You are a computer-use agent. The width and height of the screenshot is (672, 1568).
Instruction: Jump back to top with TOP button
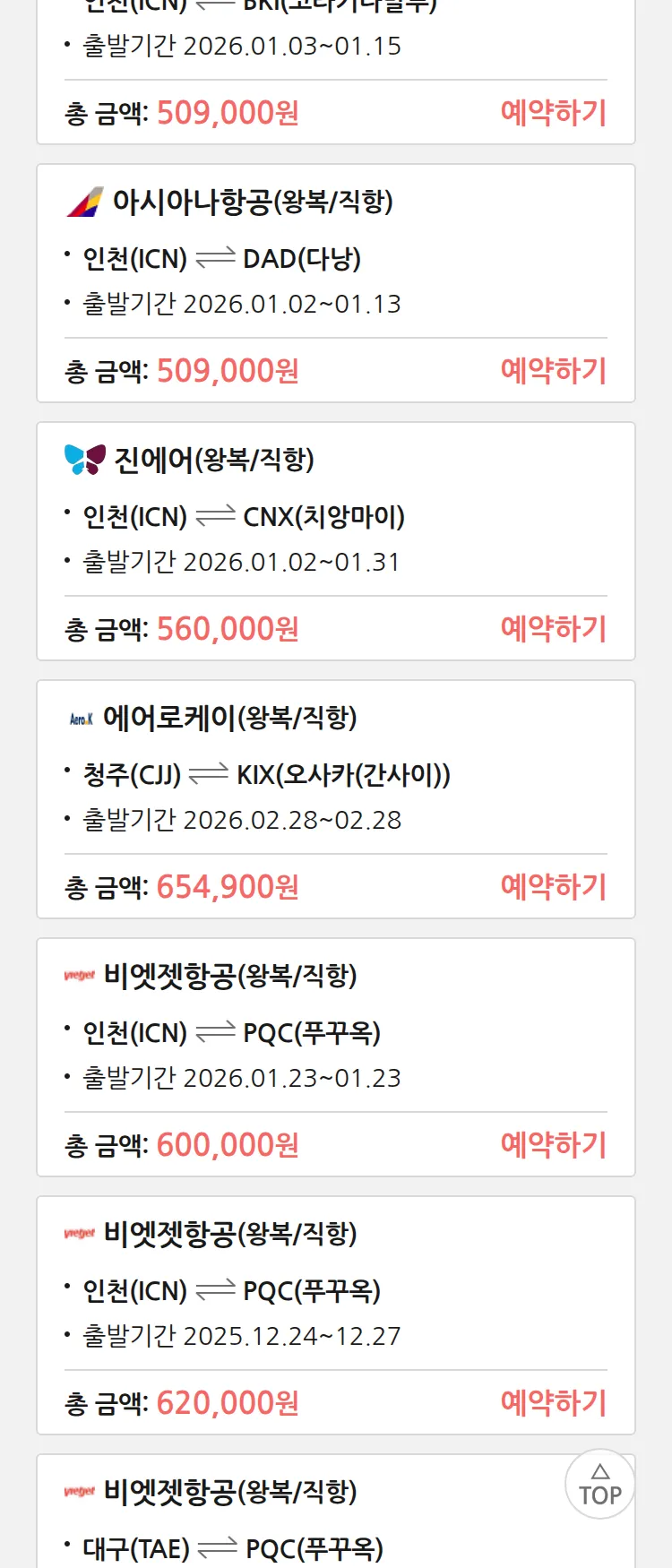(599, 1485)
